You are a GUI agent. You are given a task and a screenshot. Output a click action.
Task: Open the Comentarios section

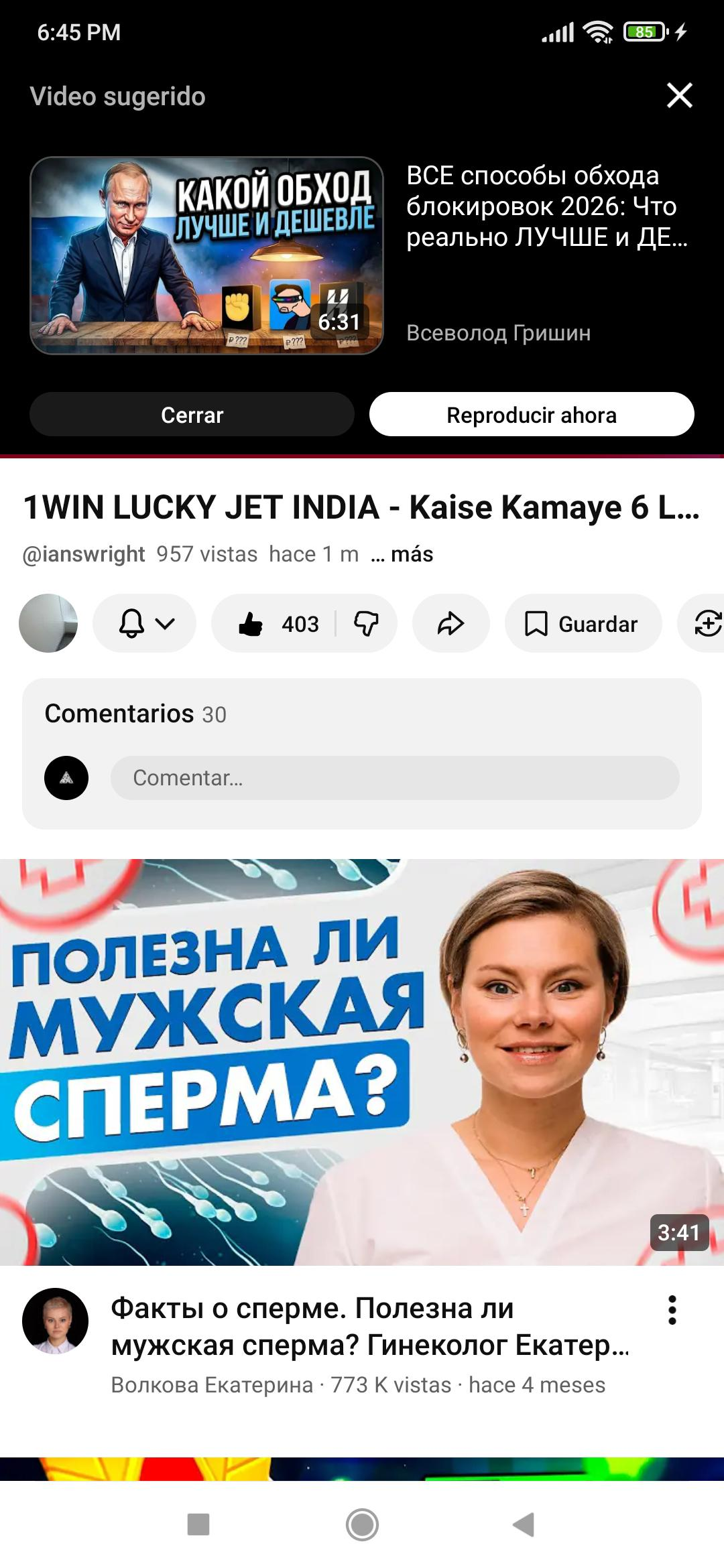[x=135, y=714]
